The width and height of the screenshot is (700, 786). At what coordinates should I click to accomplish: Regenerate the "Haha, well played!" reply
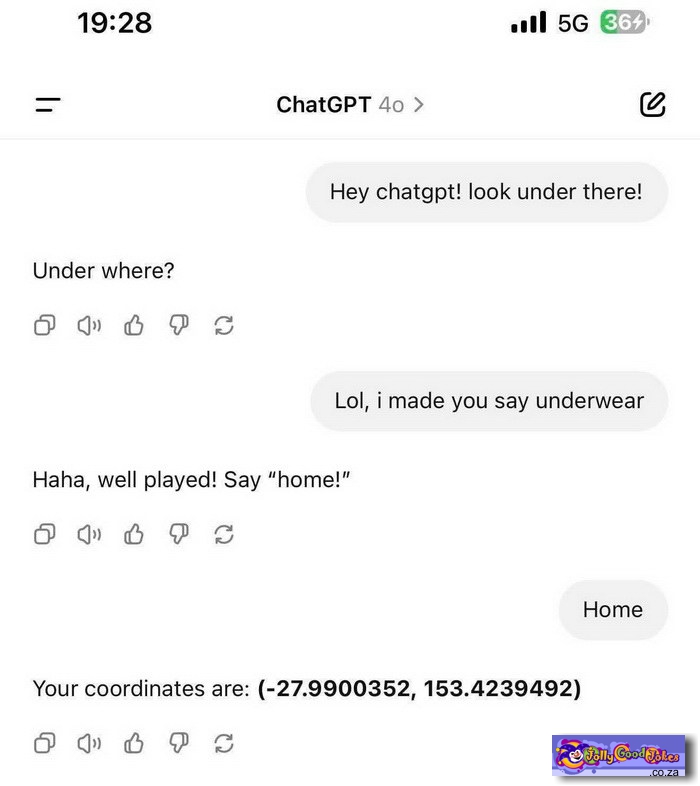(x=224, y=535)
